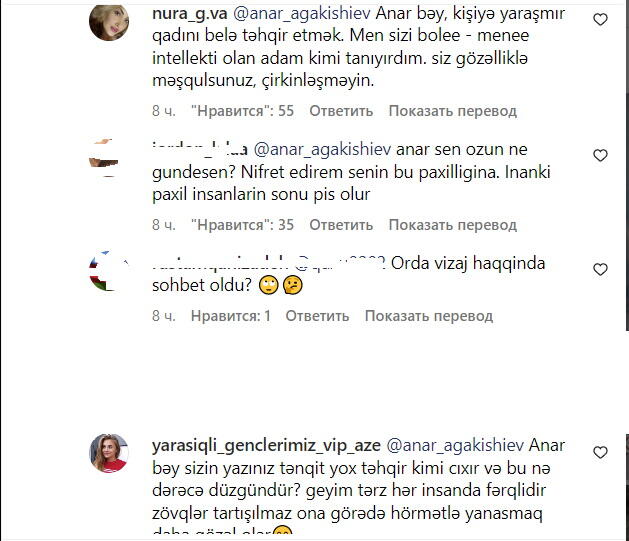Show translation of the comment with 35 likes
Viewport: 629px width, 541px height.
(x=452, y=225)
